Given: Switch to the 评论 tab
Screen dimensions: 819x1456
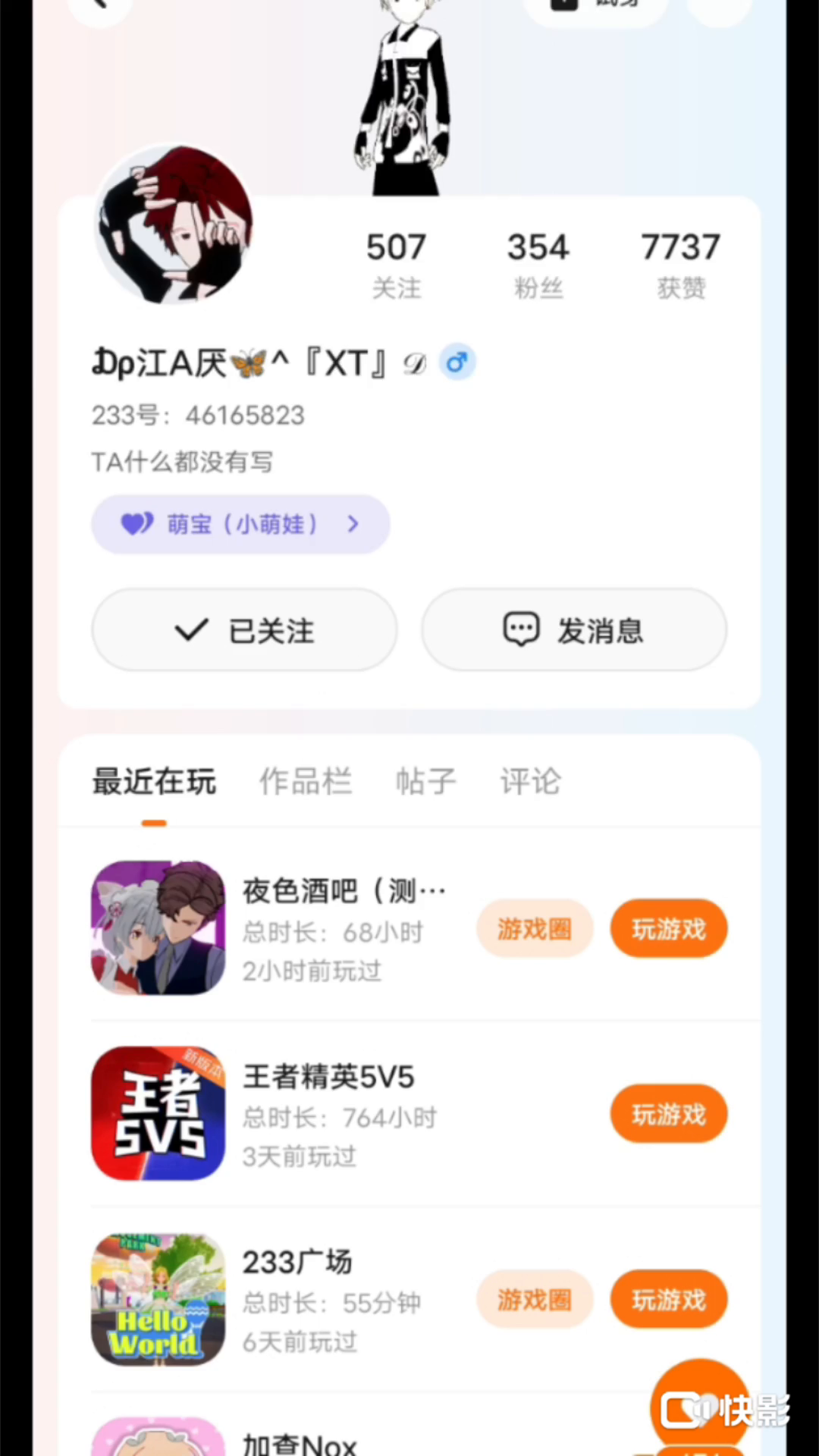Looking at the screenshot, I should [530, 782].
